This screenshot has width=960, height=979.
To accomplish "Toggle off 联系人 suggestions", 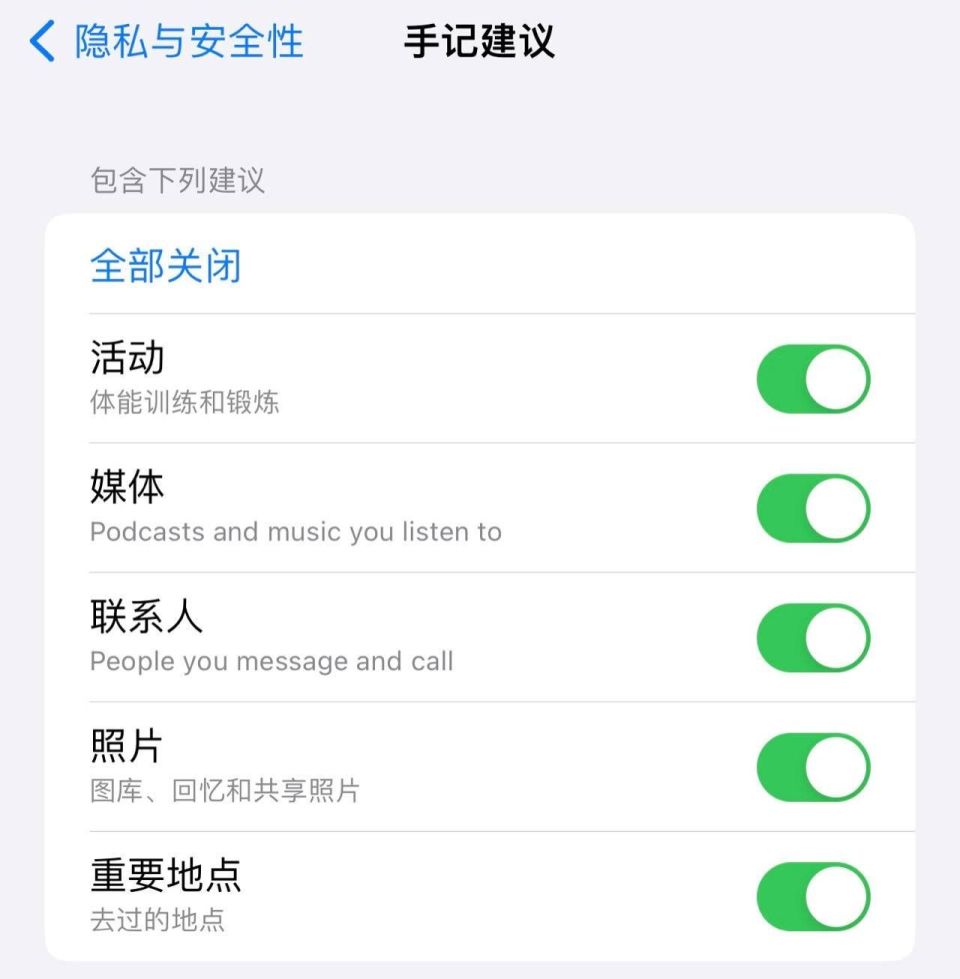I will (813, 636).
